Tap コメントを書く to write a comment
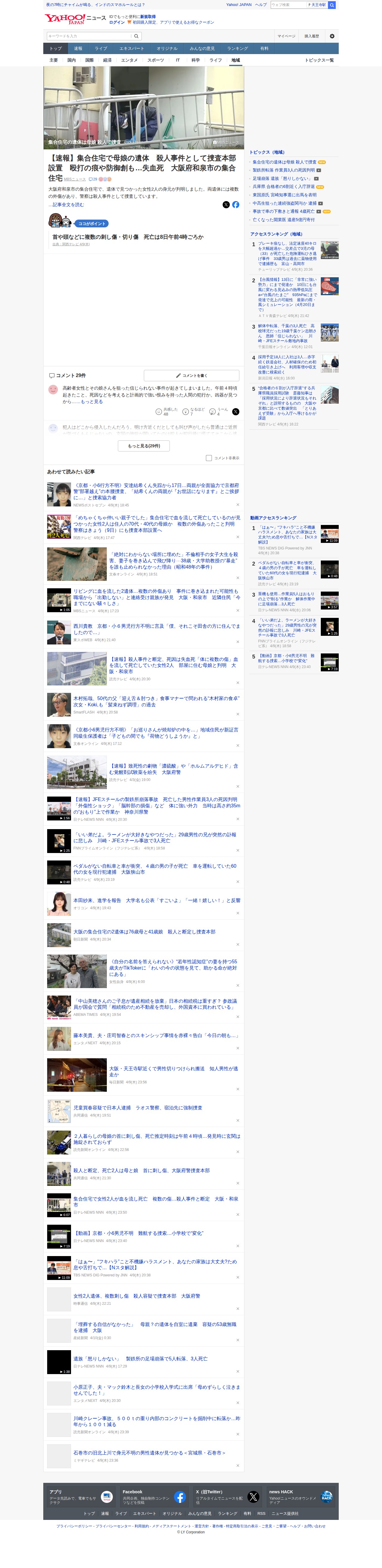Viewport: 382px width, 1568px height. (191, 376)
